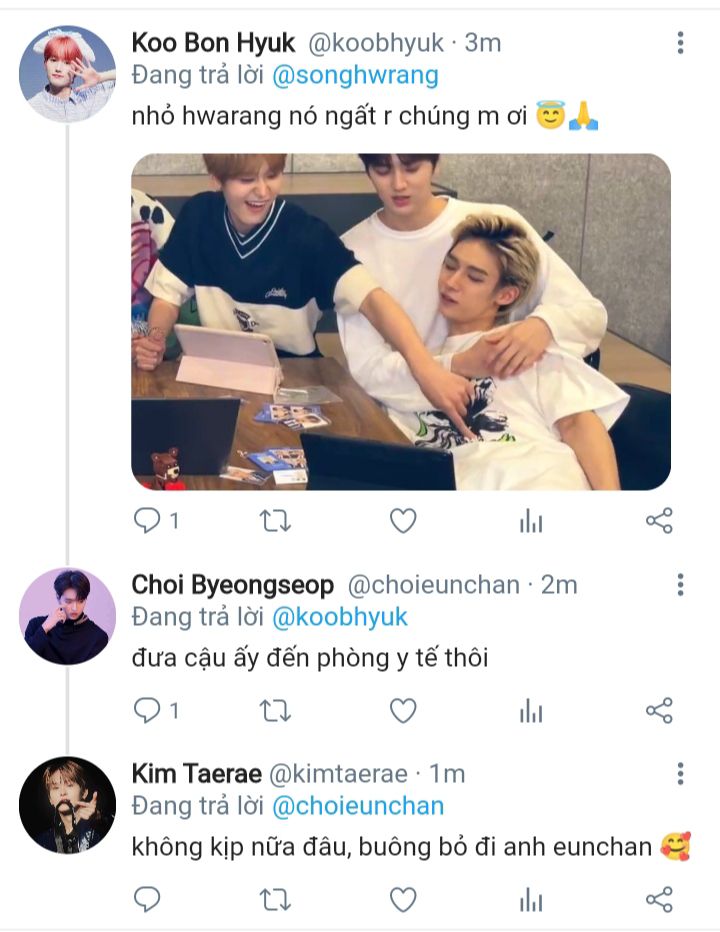This screenshot has width=720, height=932.
Task: Tap the @choieunchan mention link
Action: (357, 806)
